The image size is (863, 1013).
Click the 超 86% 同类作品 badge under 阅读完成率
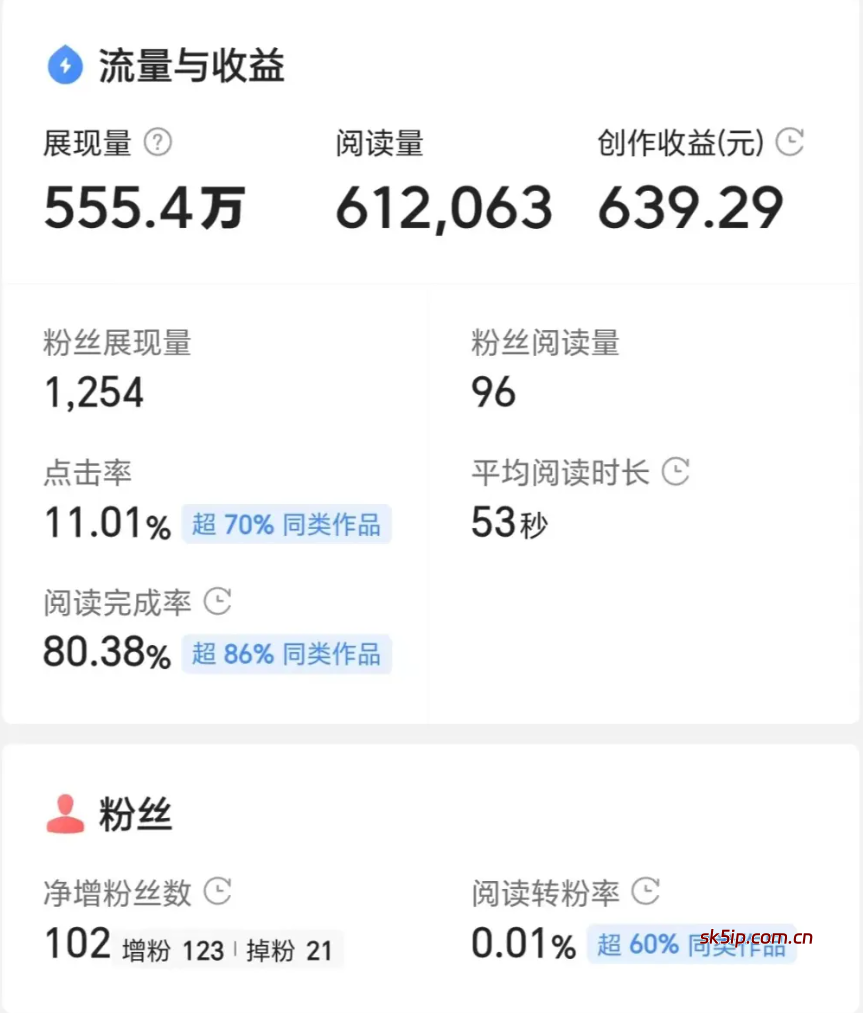(x=287, y=654)
